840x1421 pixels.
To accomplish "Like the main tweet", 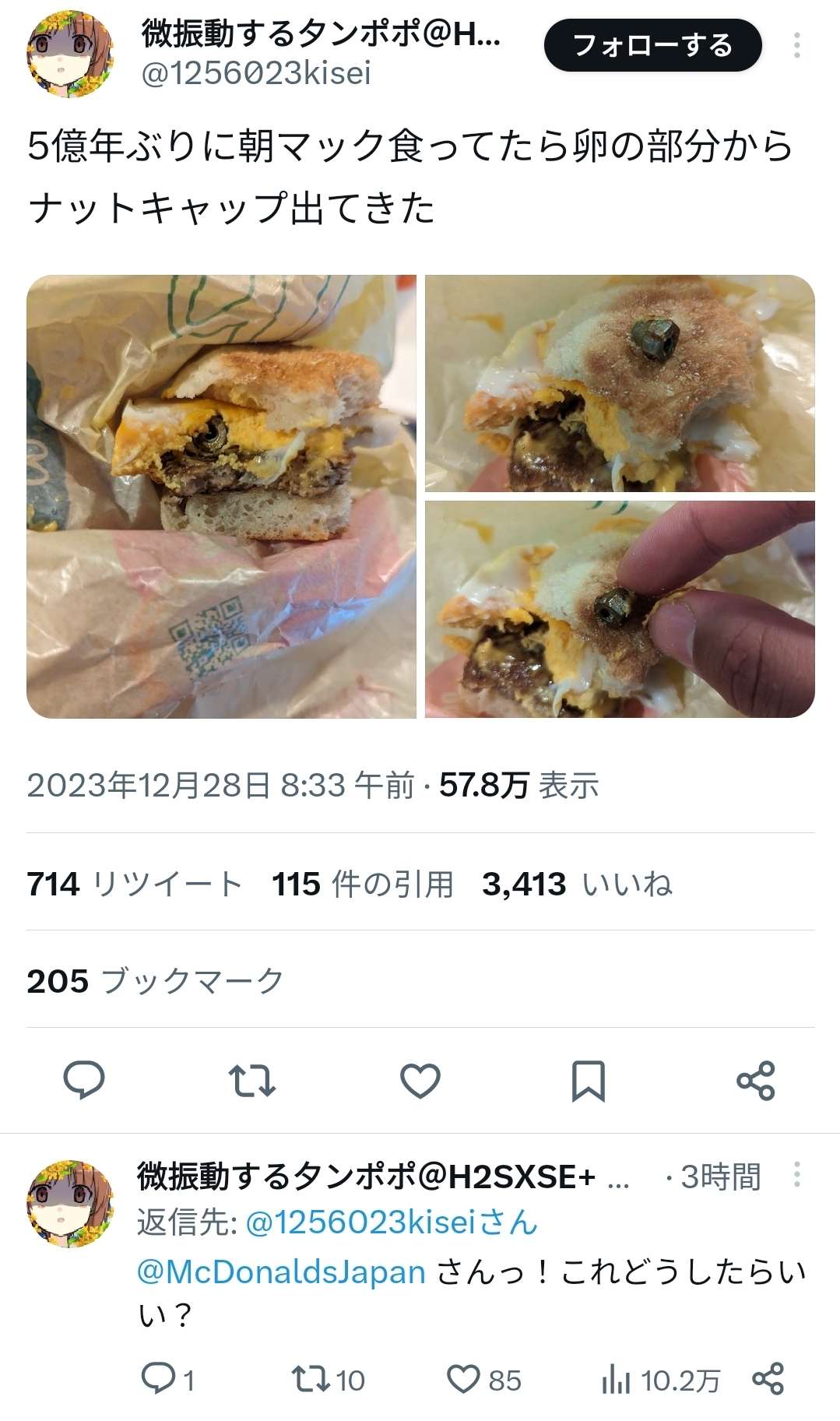I will tap(420, 1080).
